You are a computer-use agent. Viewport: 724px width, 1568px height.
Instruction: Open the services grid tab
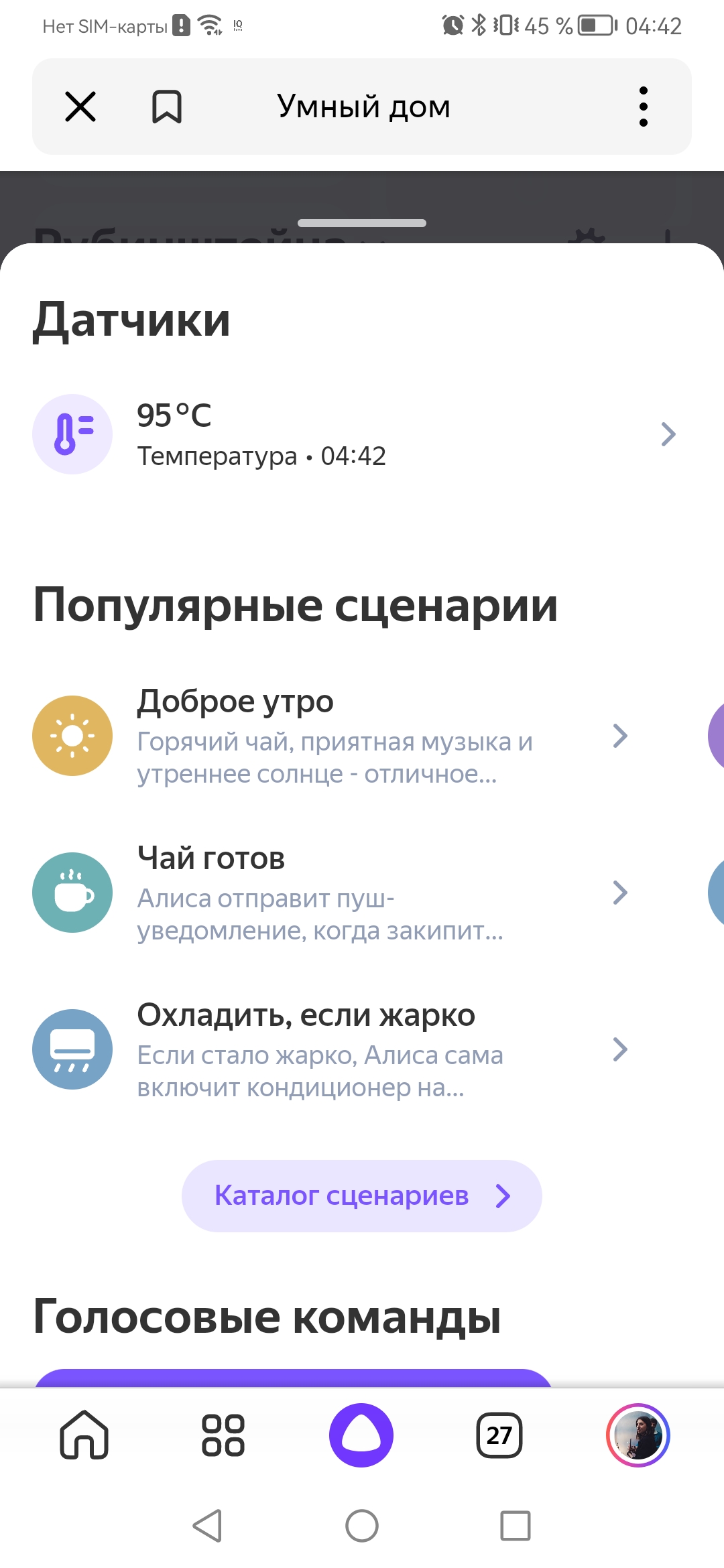[x=223, y=1435]
